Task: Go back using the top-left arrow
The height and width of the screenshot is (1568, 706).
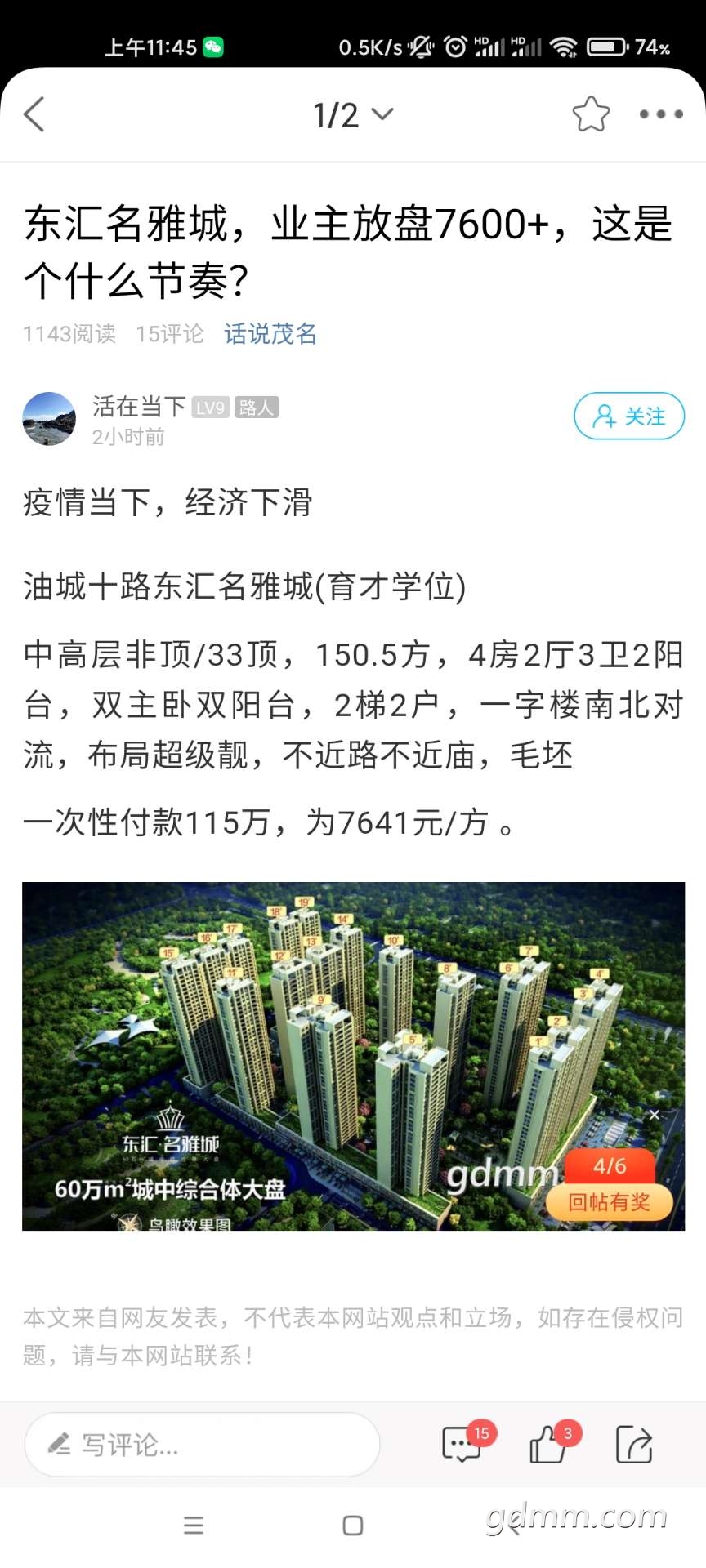Action: [34, 114]
